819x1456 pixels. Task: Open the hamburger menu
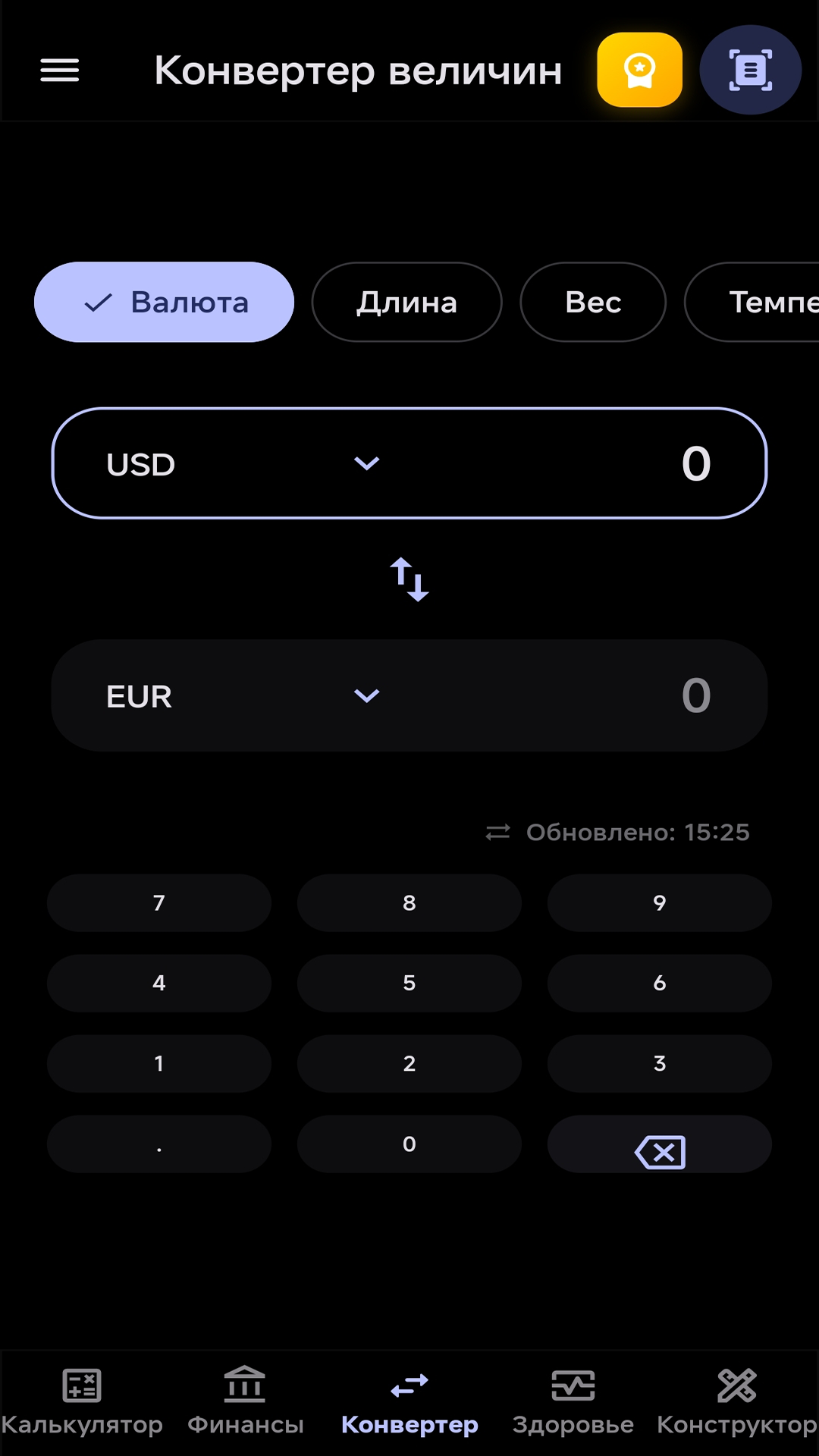60,71
